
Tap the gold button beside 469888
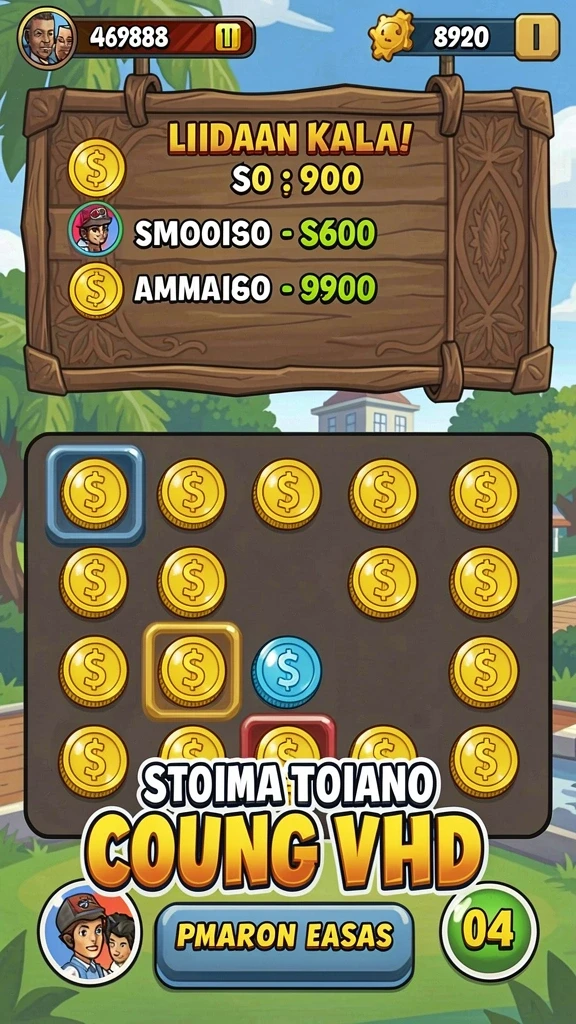click(x=227, y=37)
